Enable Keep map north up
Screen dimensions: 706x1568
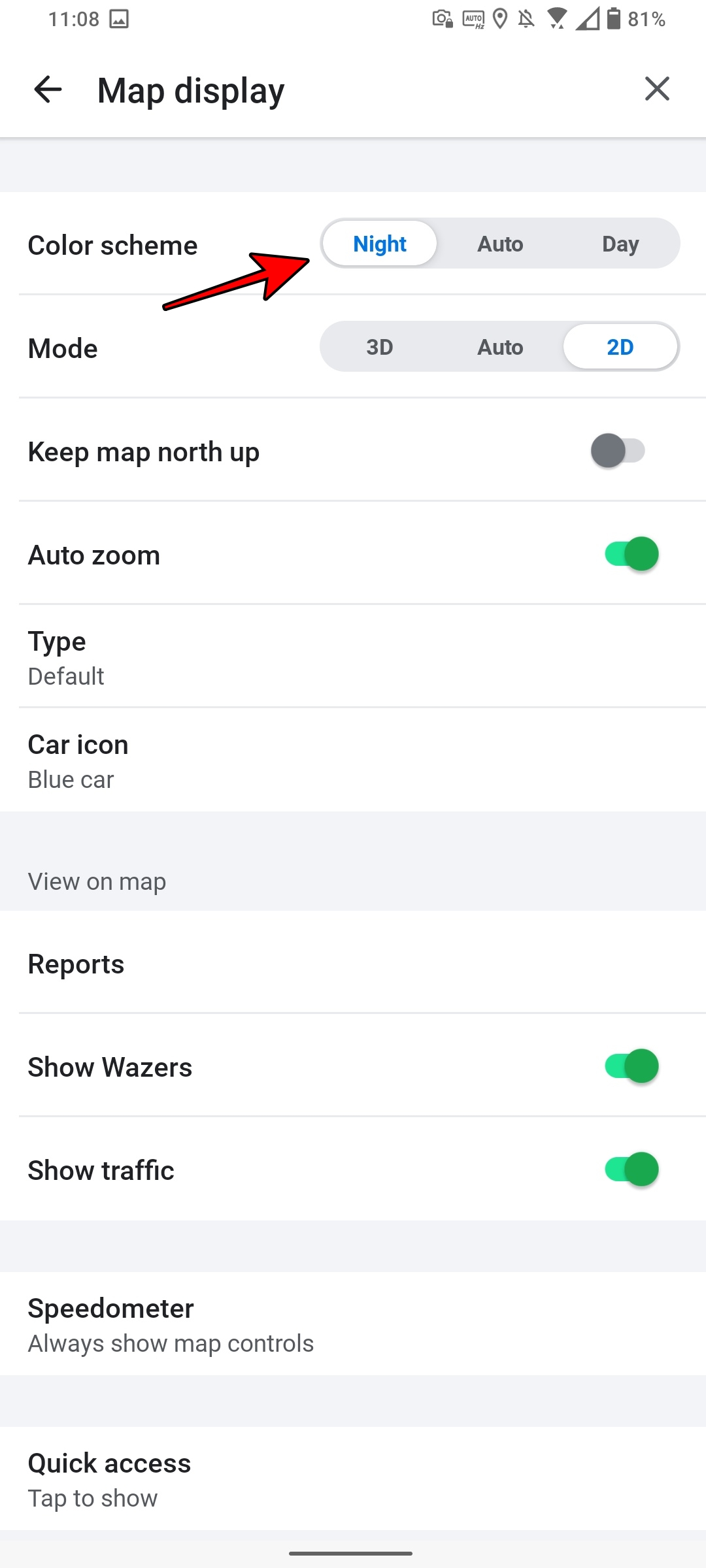618,451
